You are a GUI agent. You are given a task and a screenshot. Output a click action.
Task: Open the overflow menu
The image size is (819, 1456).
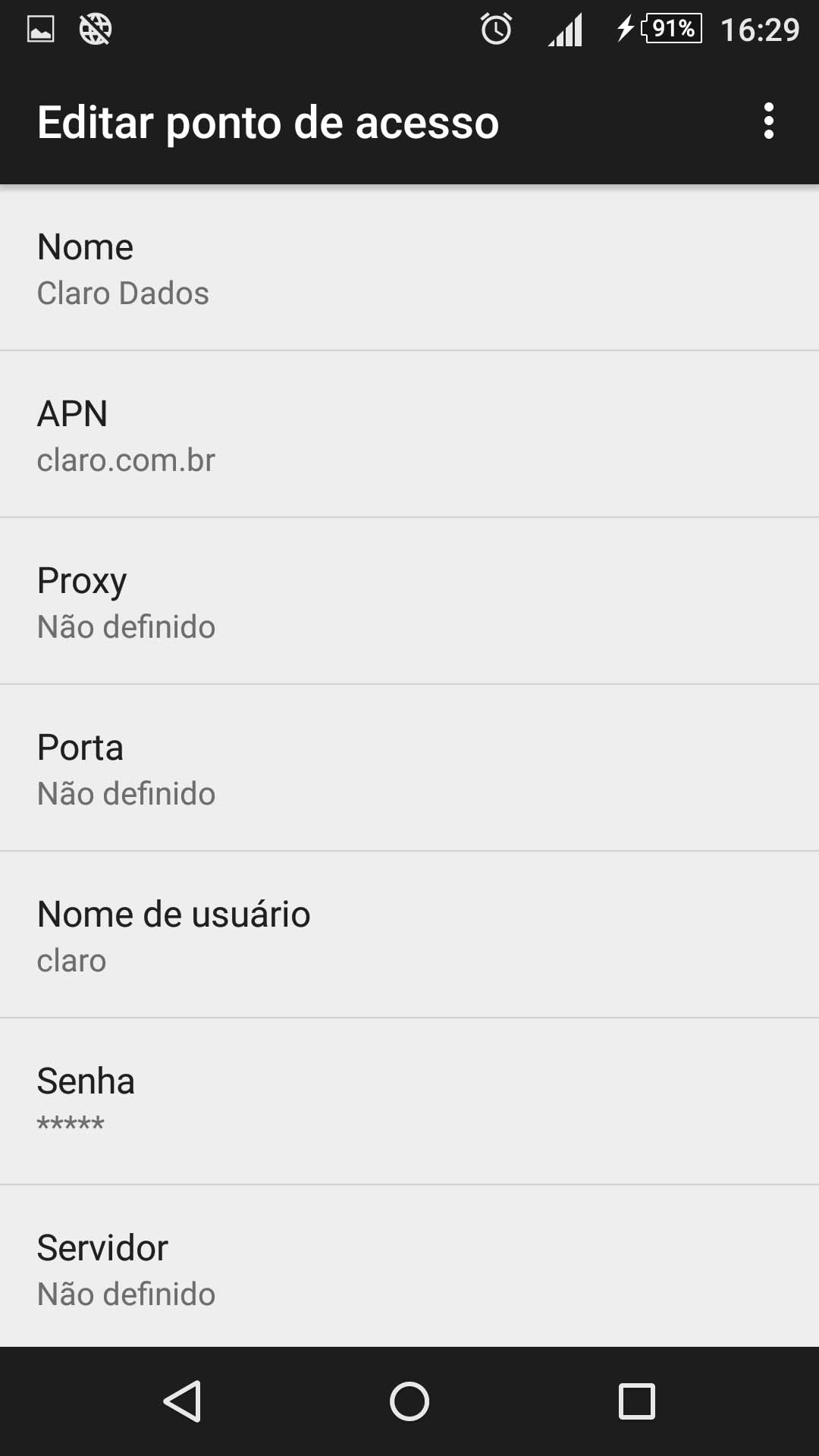pyautogui.click(x=768, y=121)
